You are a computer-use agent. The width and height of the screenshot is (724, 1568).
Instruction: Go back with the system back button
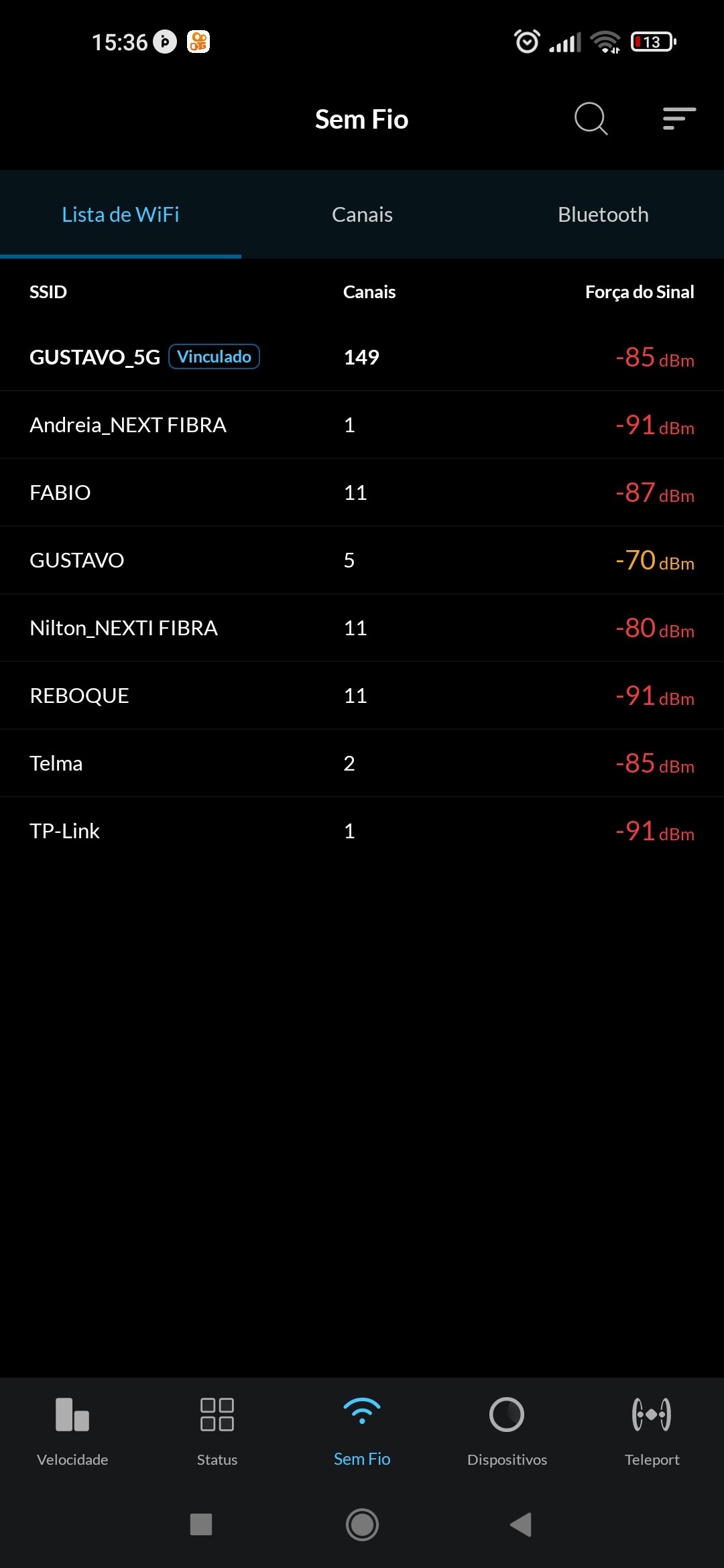click(x=521, y=1524)
